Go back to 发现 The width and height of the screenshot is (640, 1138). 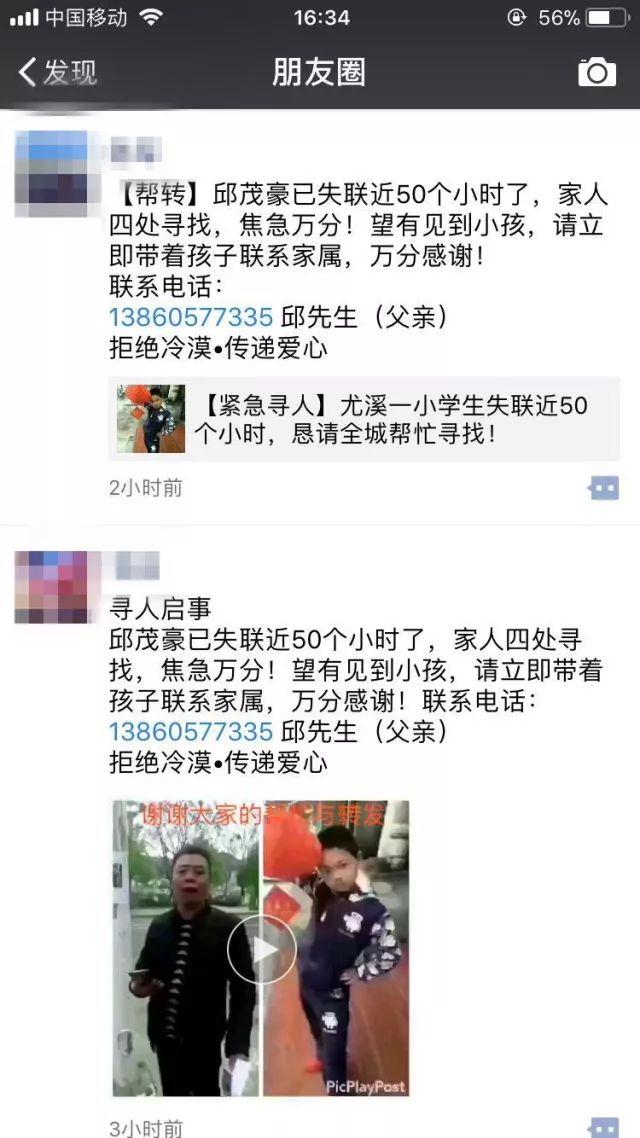tap(57, 73)
